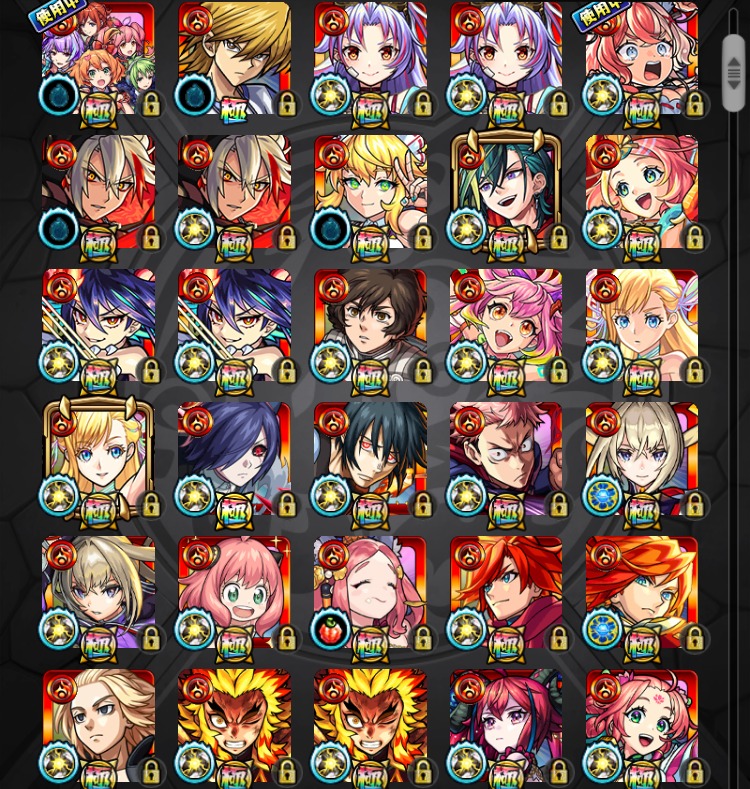This screenshot has height=789, width=750.
Task: Open the blond glasses-wearing man tile
Action: pyautogui.click(x=235, y=58)
